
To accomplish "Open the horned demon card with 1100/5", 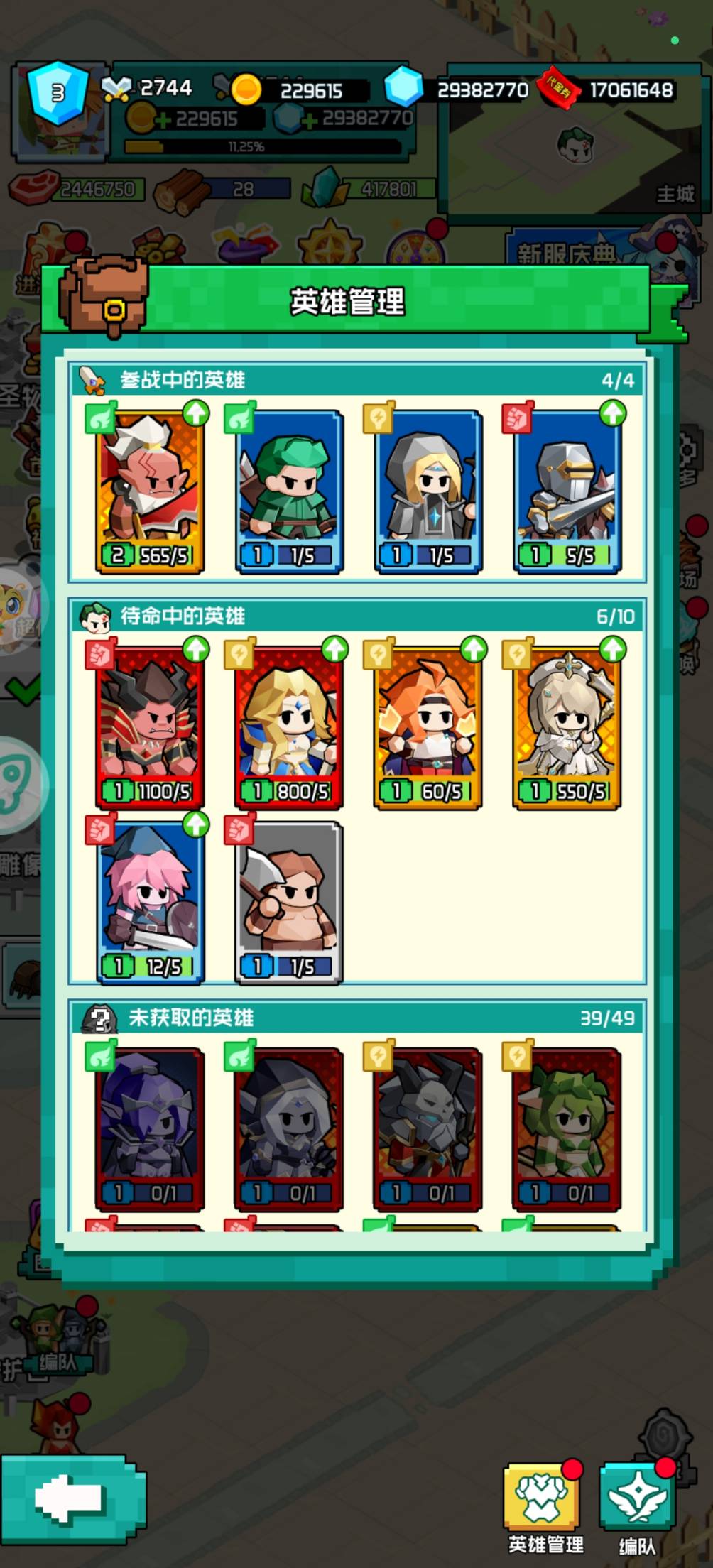I will pos(150,727).
